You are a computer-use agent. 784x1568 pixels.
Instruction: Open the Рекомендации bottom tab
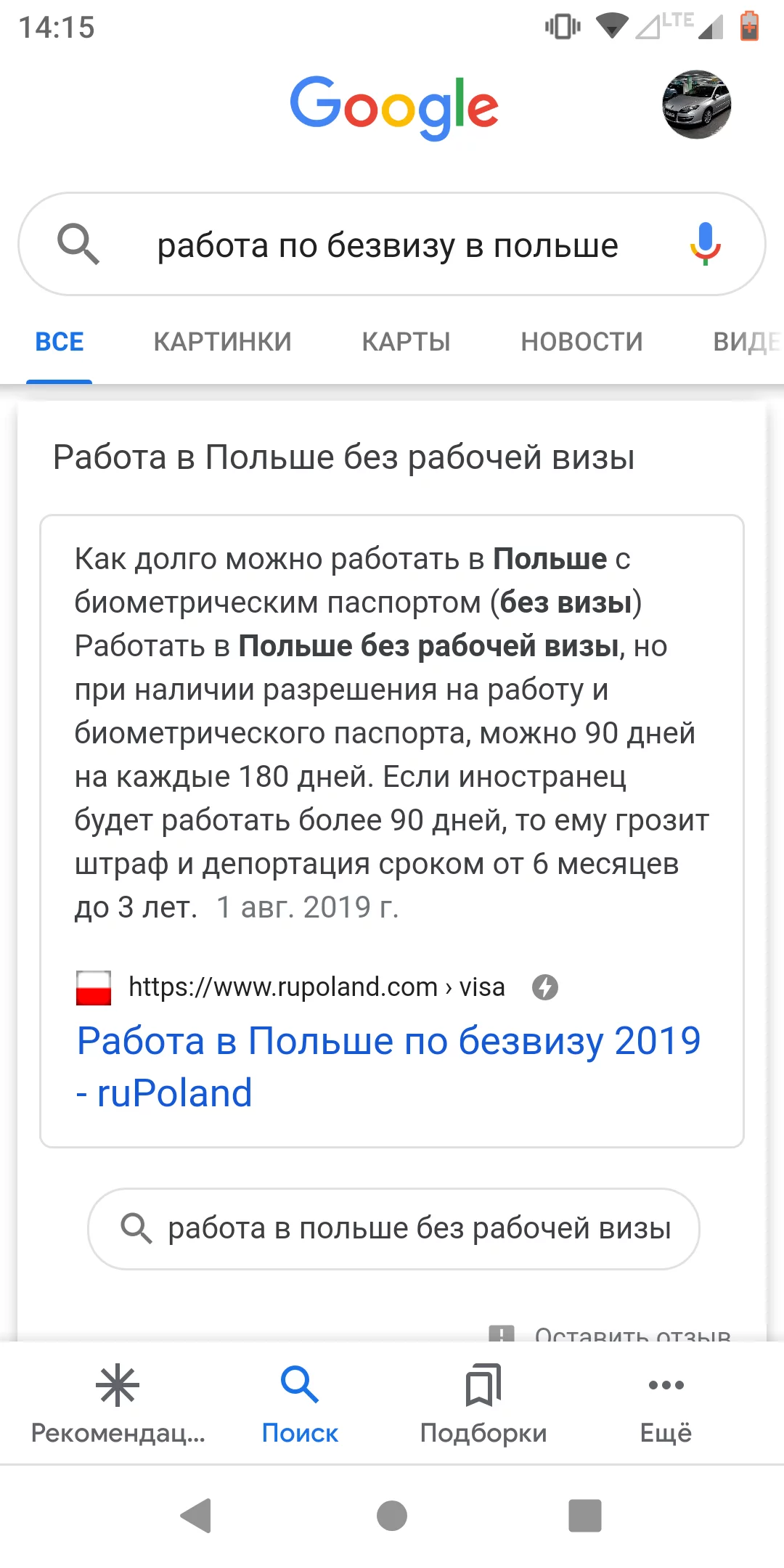point(118,1405)
